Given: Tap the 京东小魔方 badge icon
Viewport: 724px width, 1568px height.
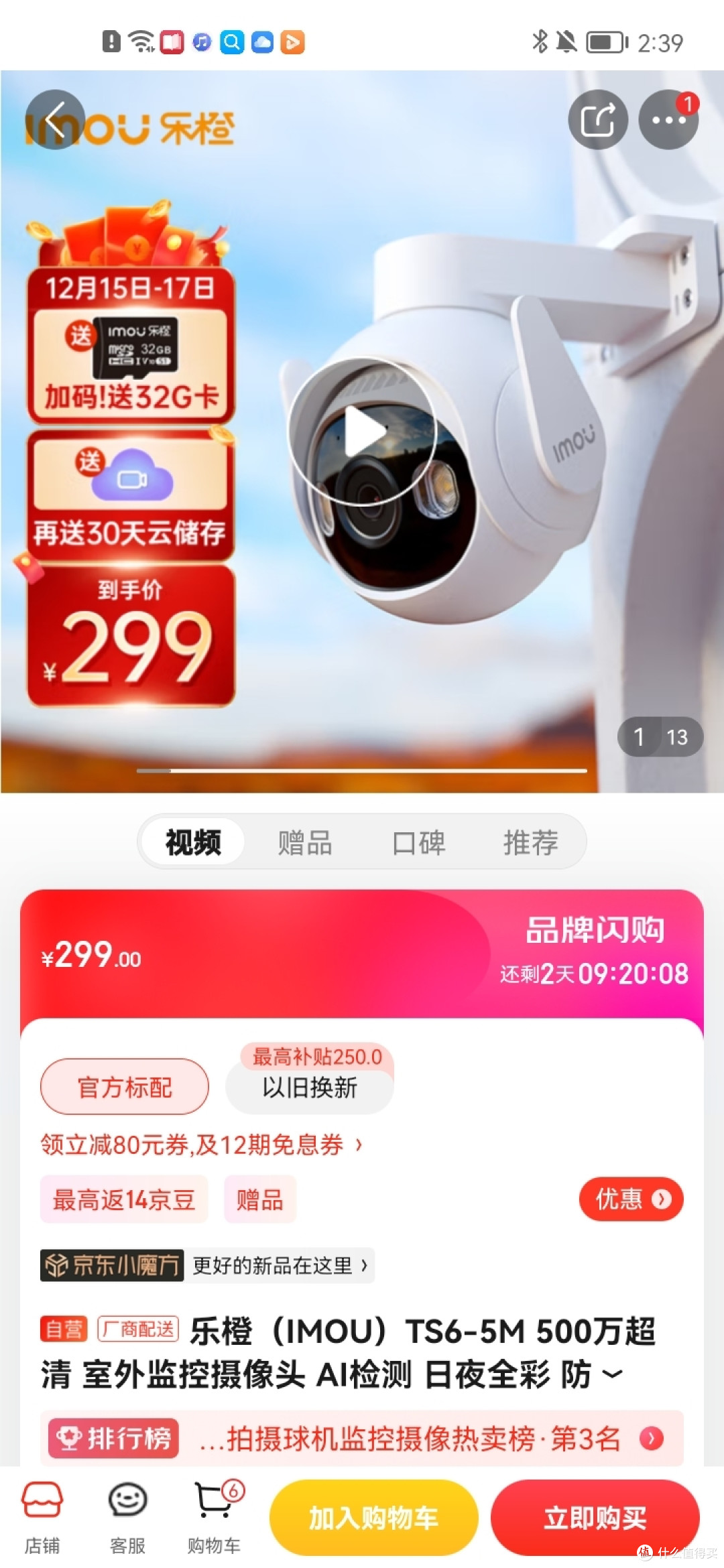Looking at the screenshot, I should [113, 1265].
